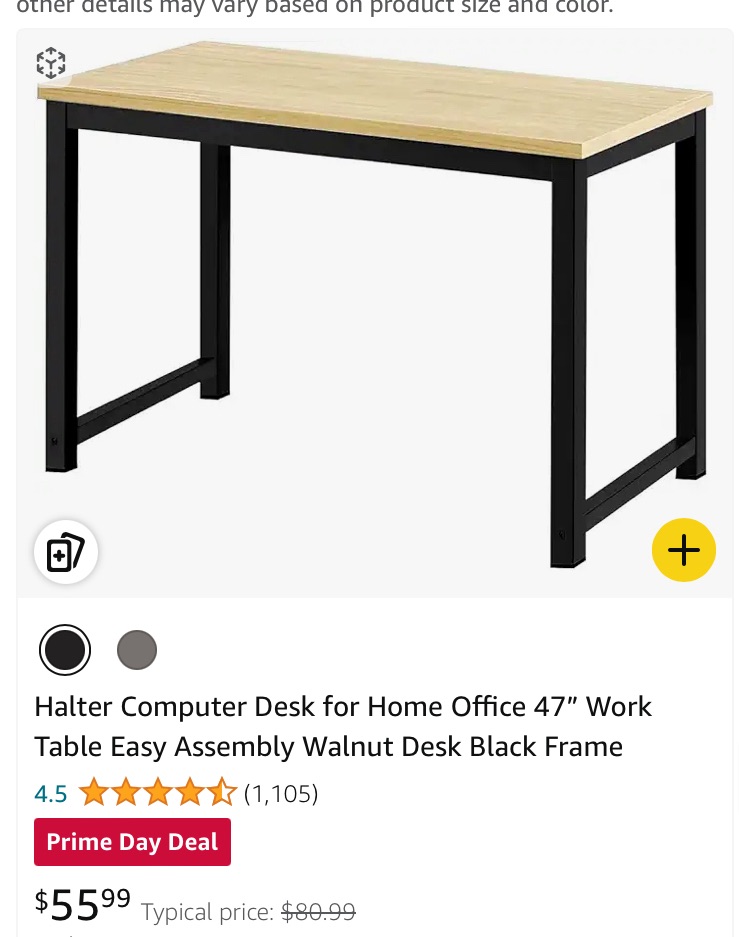Open the Halter Computer Desk product title
This screenshot has width=739, height=937.
click(x=342, y=726)
